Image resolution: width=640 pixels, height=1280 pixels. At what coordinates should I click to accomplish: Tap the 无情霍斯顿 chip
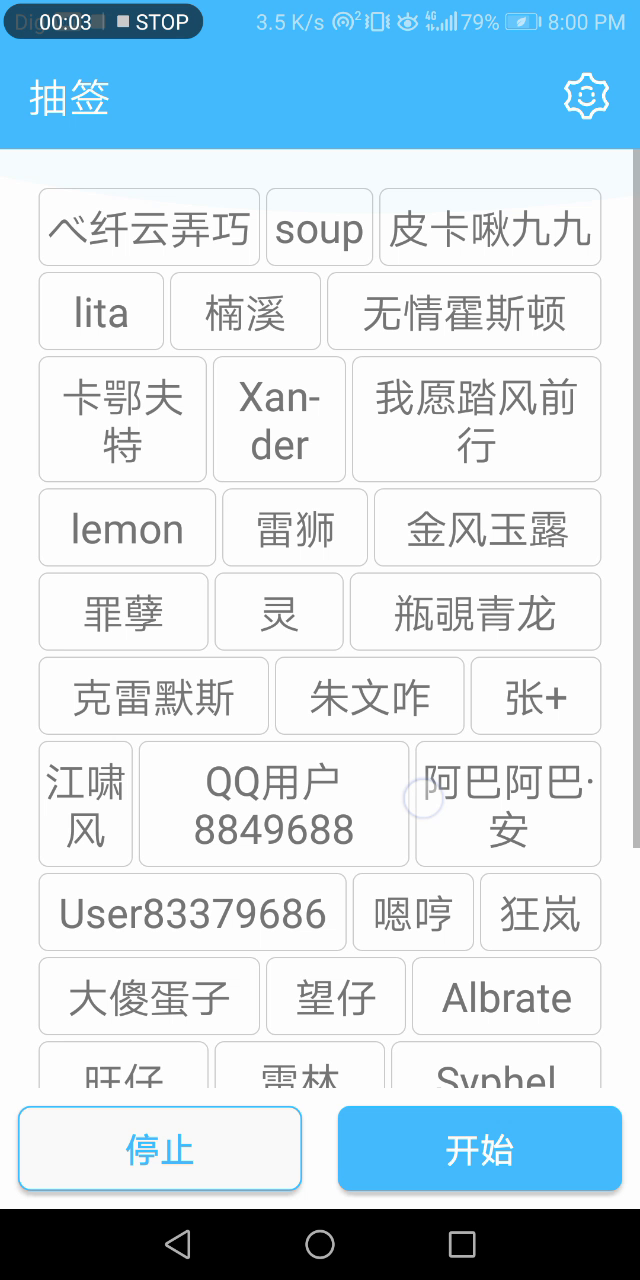pyautogui.click(x=464, y=312)
